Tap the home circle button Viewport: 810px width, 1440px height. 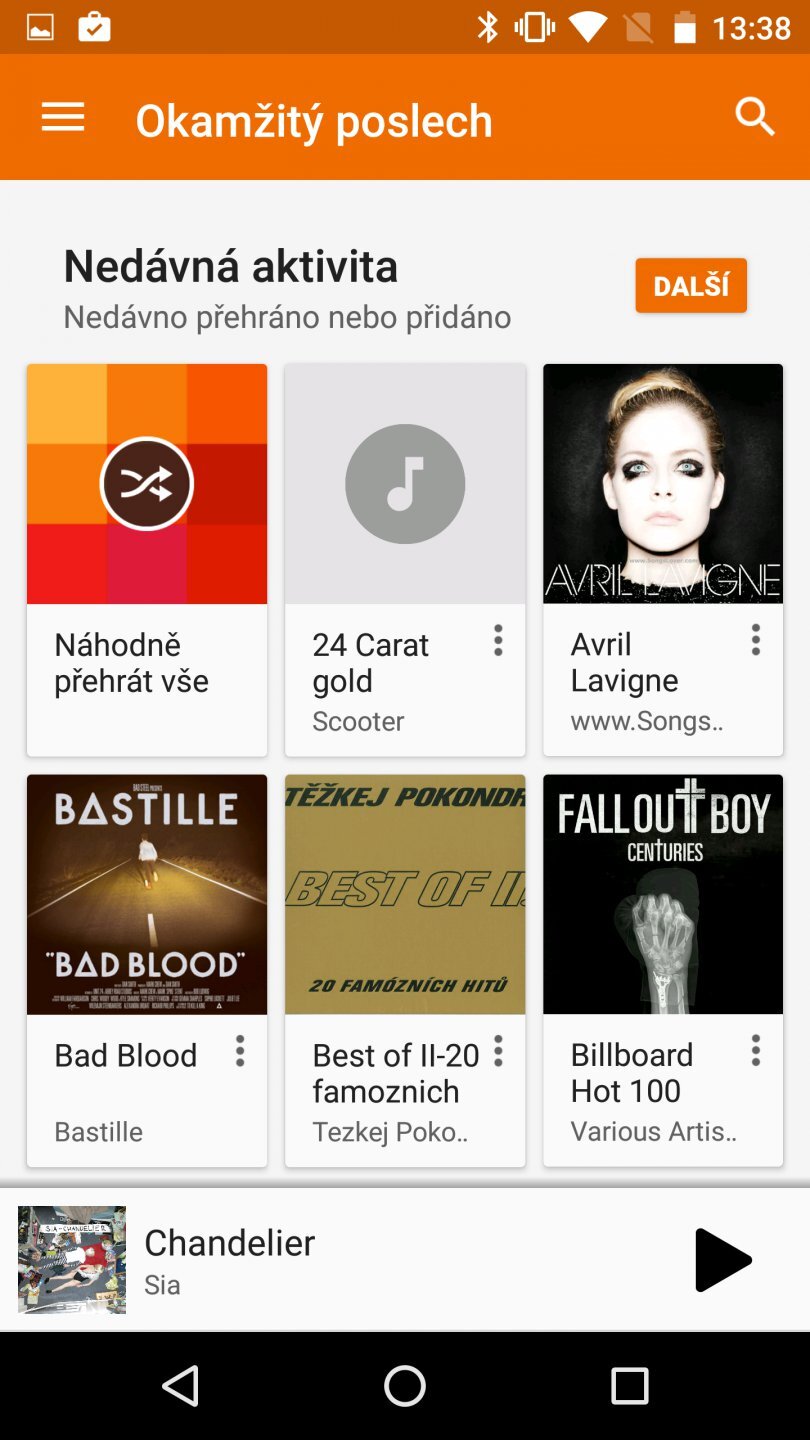click(x=404, y=1386)
